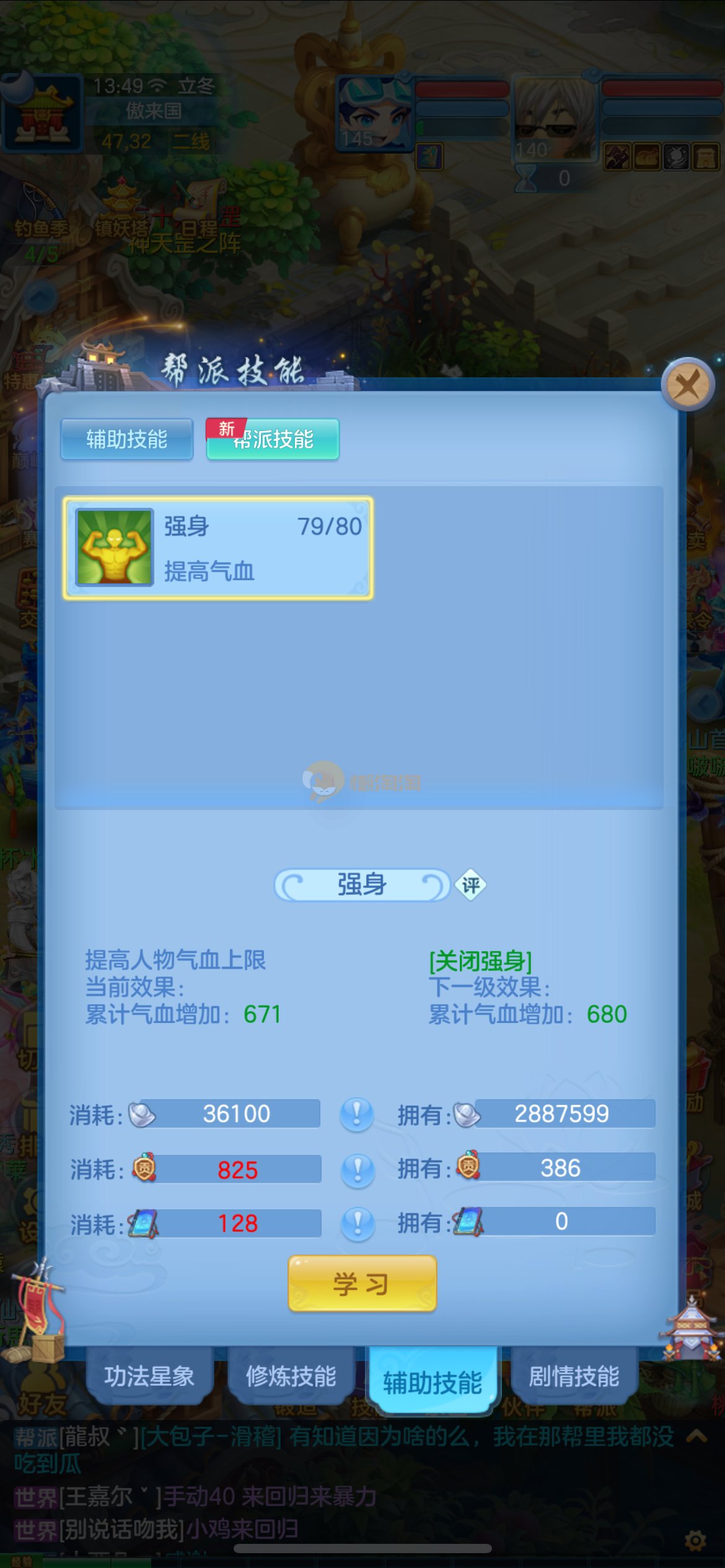Expand the chat log with the arrow

click(x=697, y=1437)
